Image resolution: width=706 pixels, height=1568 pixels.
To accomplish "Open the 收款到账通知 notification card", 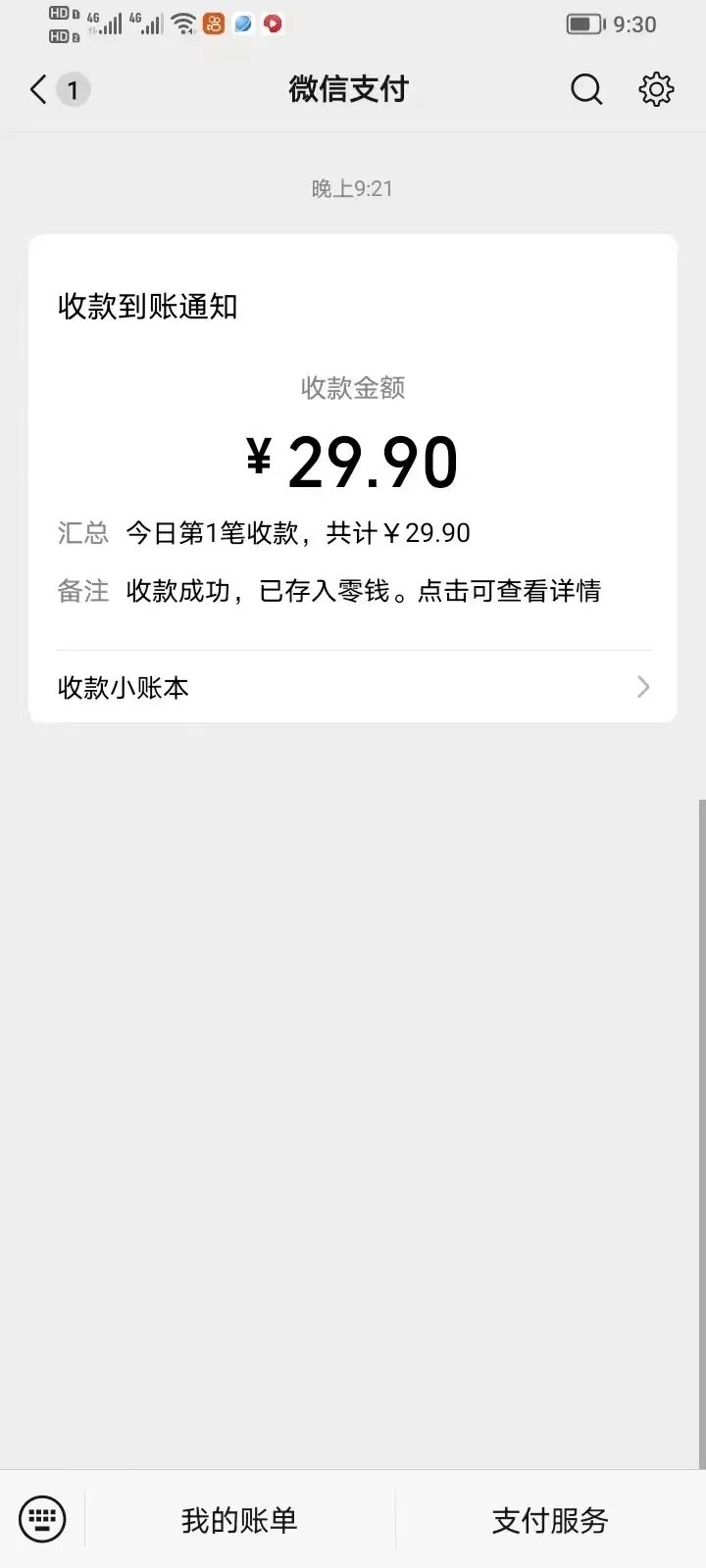I will (x=146, y=306).
